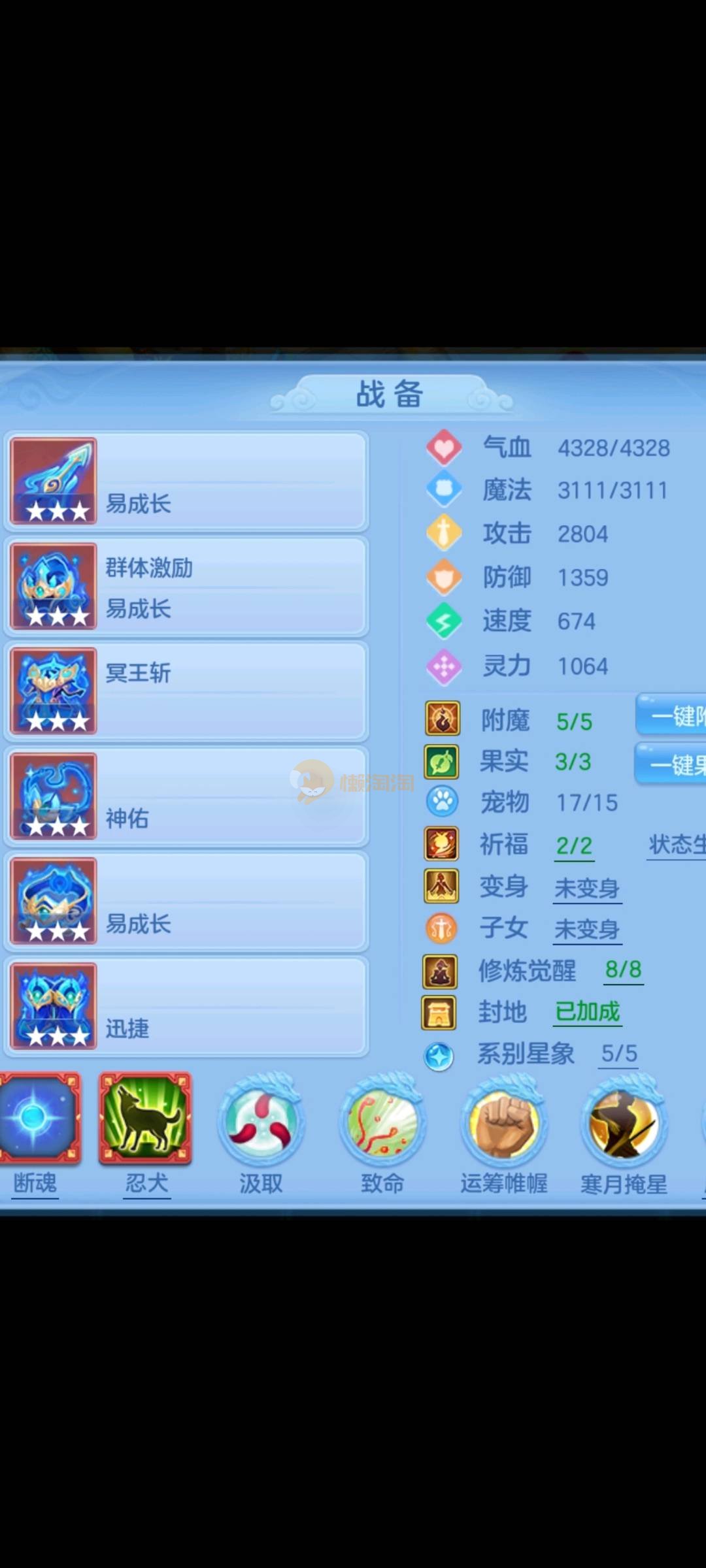Open the 迅捷 equipment row
Viewport: 706px width, 1568px height.
186,1006
